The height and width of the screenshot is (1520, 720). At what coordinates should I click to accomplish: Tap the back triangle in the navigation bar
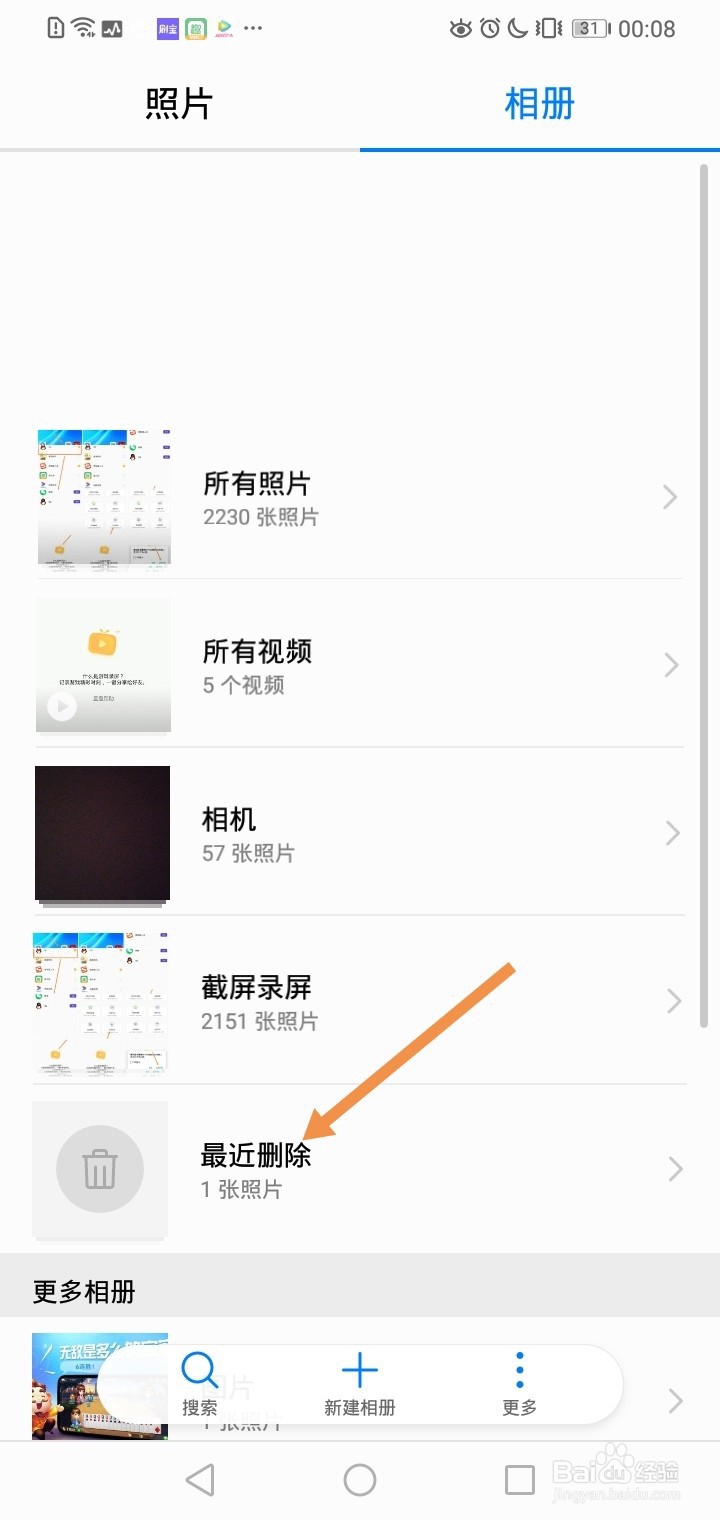200,1481
